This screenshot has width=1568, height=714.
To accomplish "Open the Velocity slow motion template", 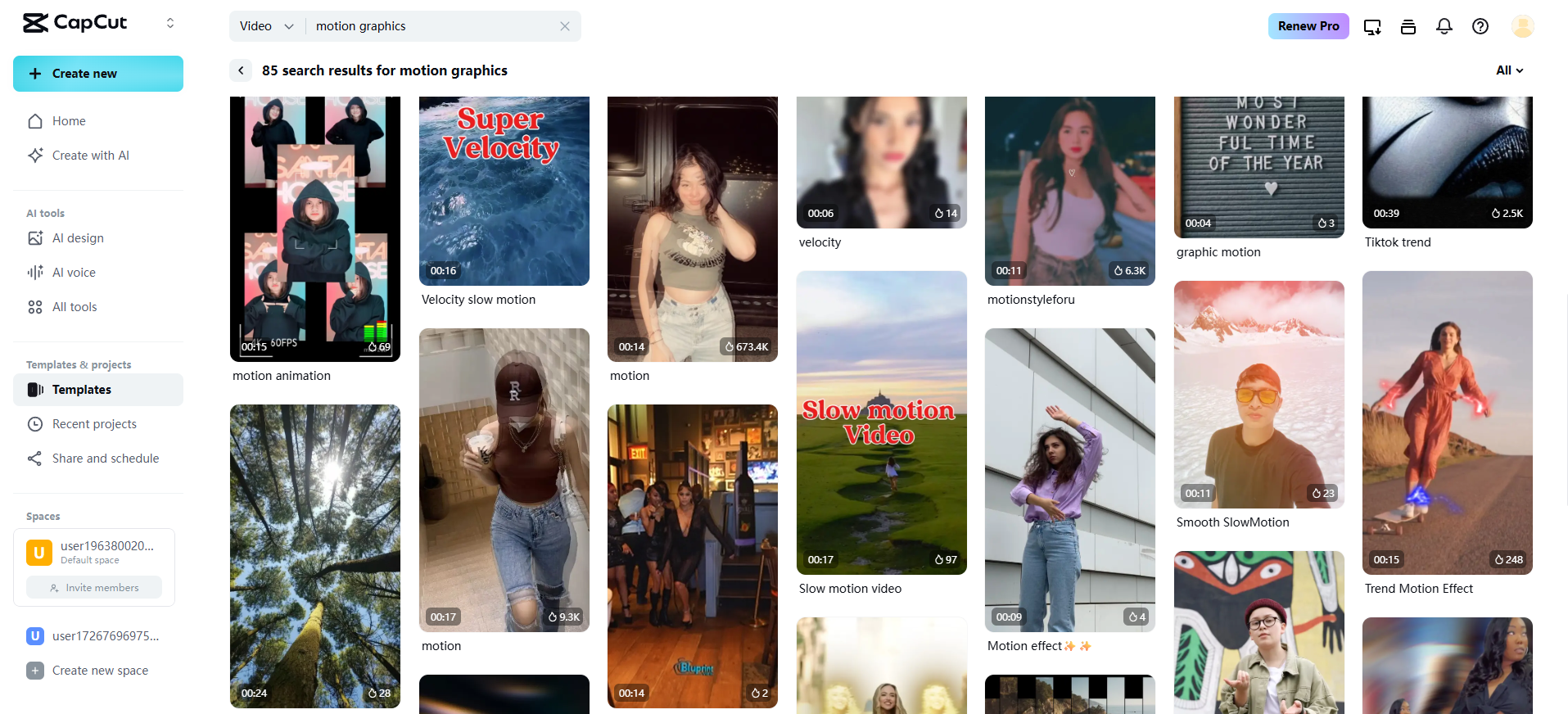I will coord(504,191).
